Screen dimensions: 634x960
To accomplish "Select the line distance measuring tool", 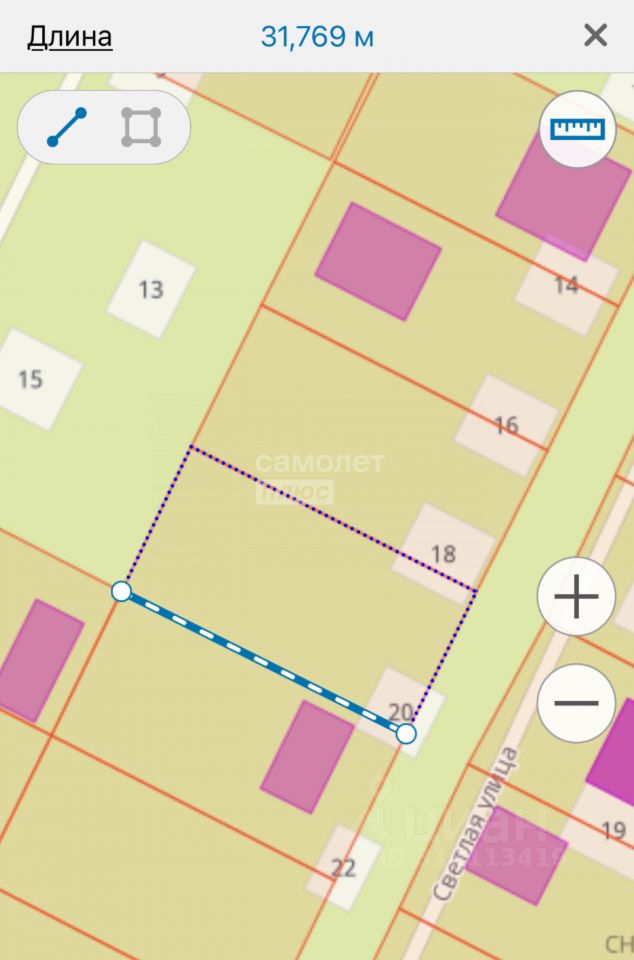I will pos(67,127).
